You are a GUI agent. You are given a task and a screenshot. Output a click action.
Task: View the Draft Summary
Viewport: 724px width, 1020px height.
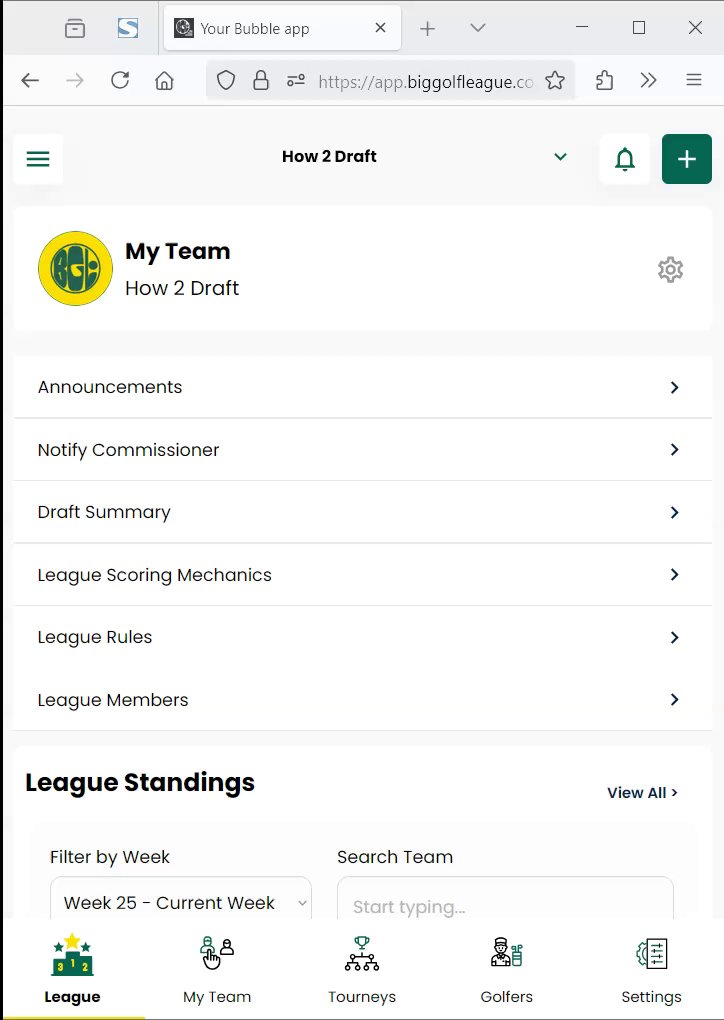[x=360, y=512]
